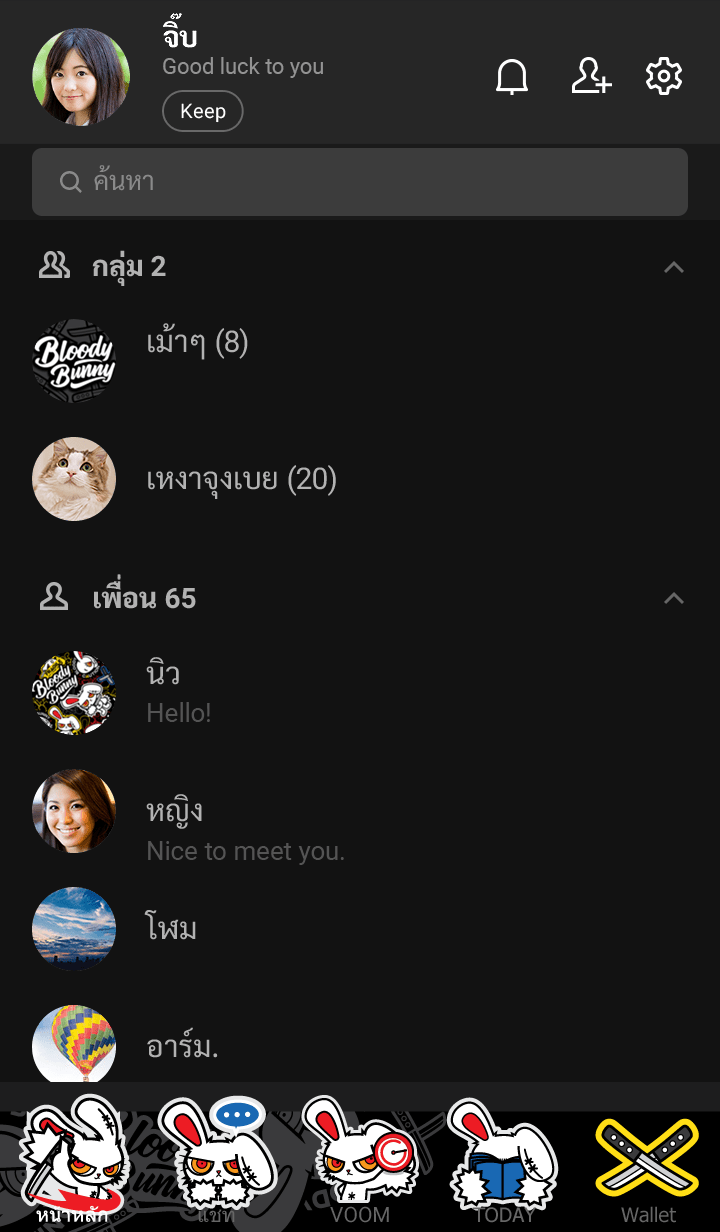Image resolution: width=720 pixels, height=1232 pixels.
Task: View friend โฟม's profile
Action: coord(172,929)
